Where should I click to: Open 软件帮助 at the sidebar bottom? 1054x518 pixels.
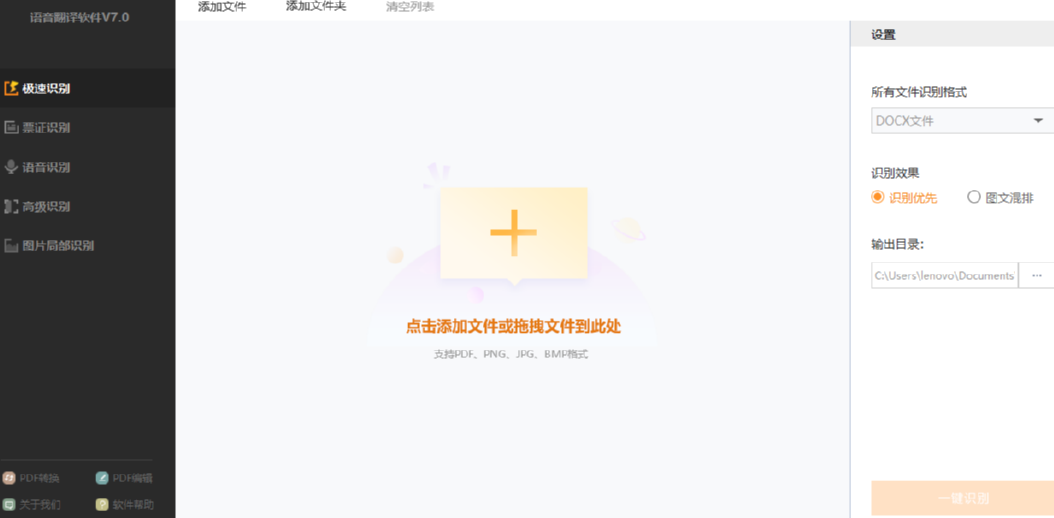[x=124, y=505]
